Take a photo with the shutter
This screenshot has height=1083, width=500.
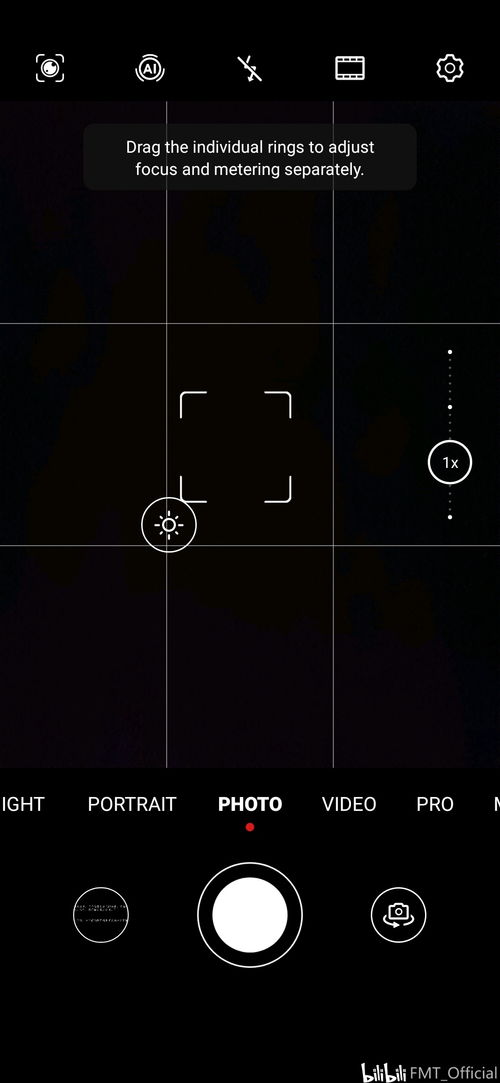pyautogui.click(x=250, y=915)
